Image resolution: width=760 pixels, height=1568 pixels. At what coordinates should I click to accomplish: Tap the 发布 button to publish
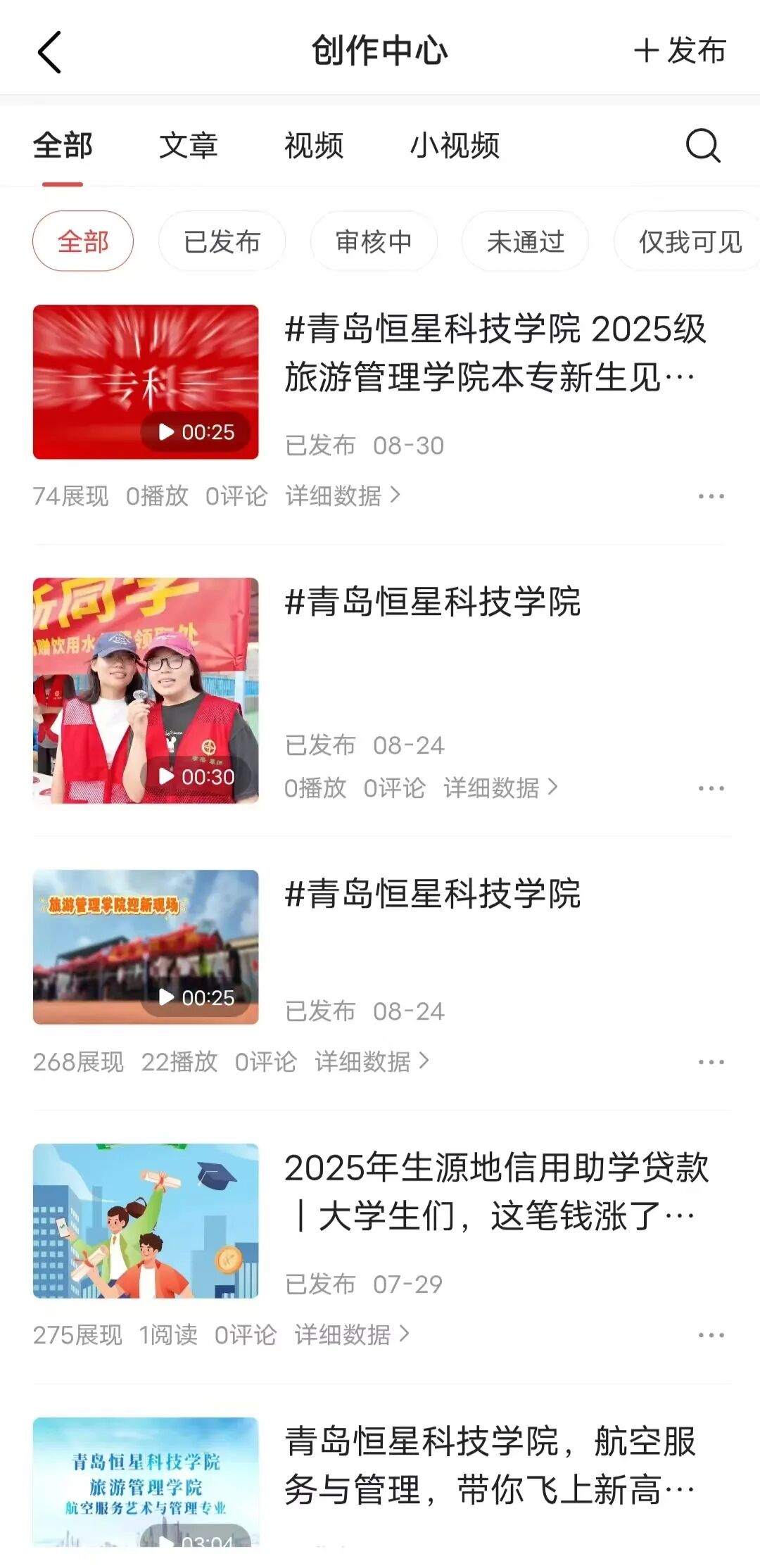(x=680, y=51)
